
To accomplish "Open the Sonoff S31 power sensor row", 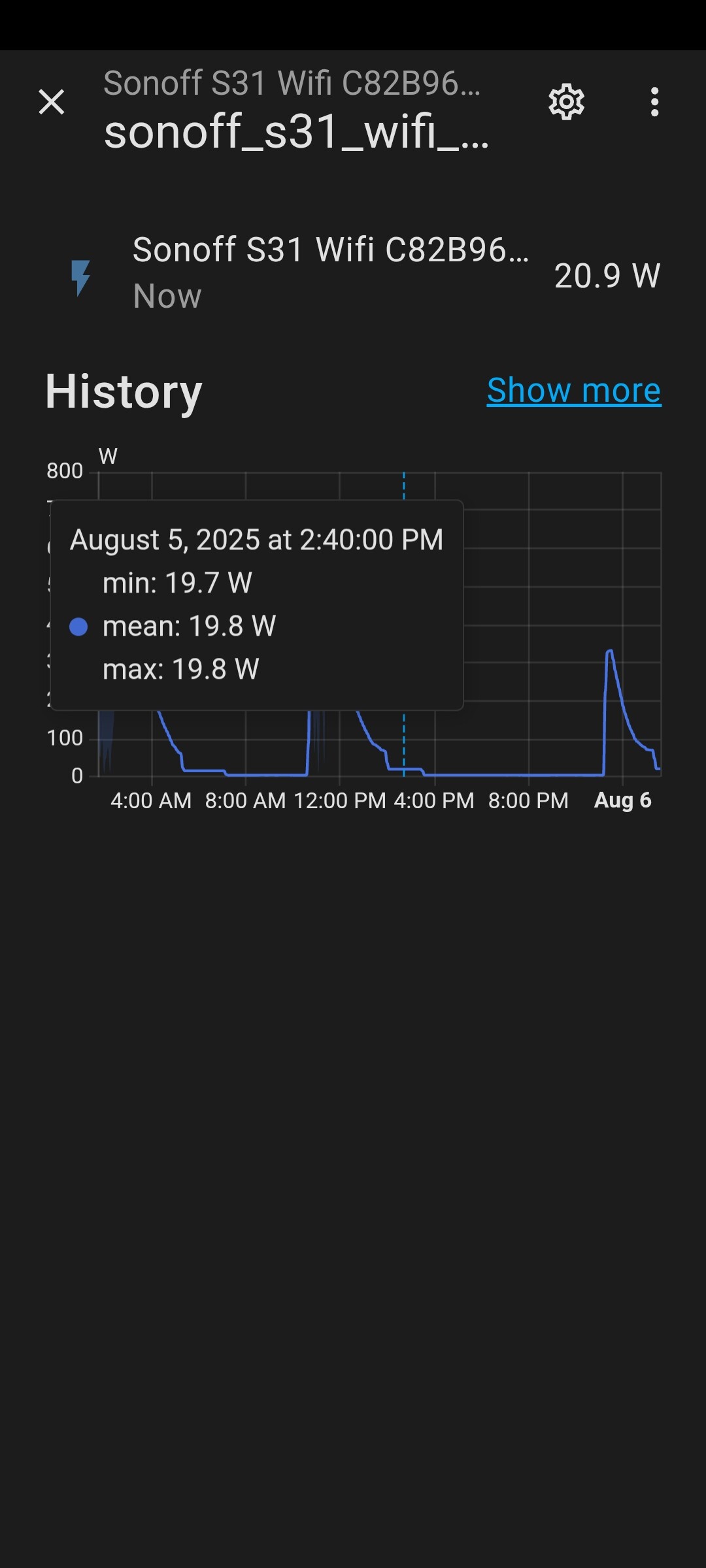I will click(x=353, y=273).
